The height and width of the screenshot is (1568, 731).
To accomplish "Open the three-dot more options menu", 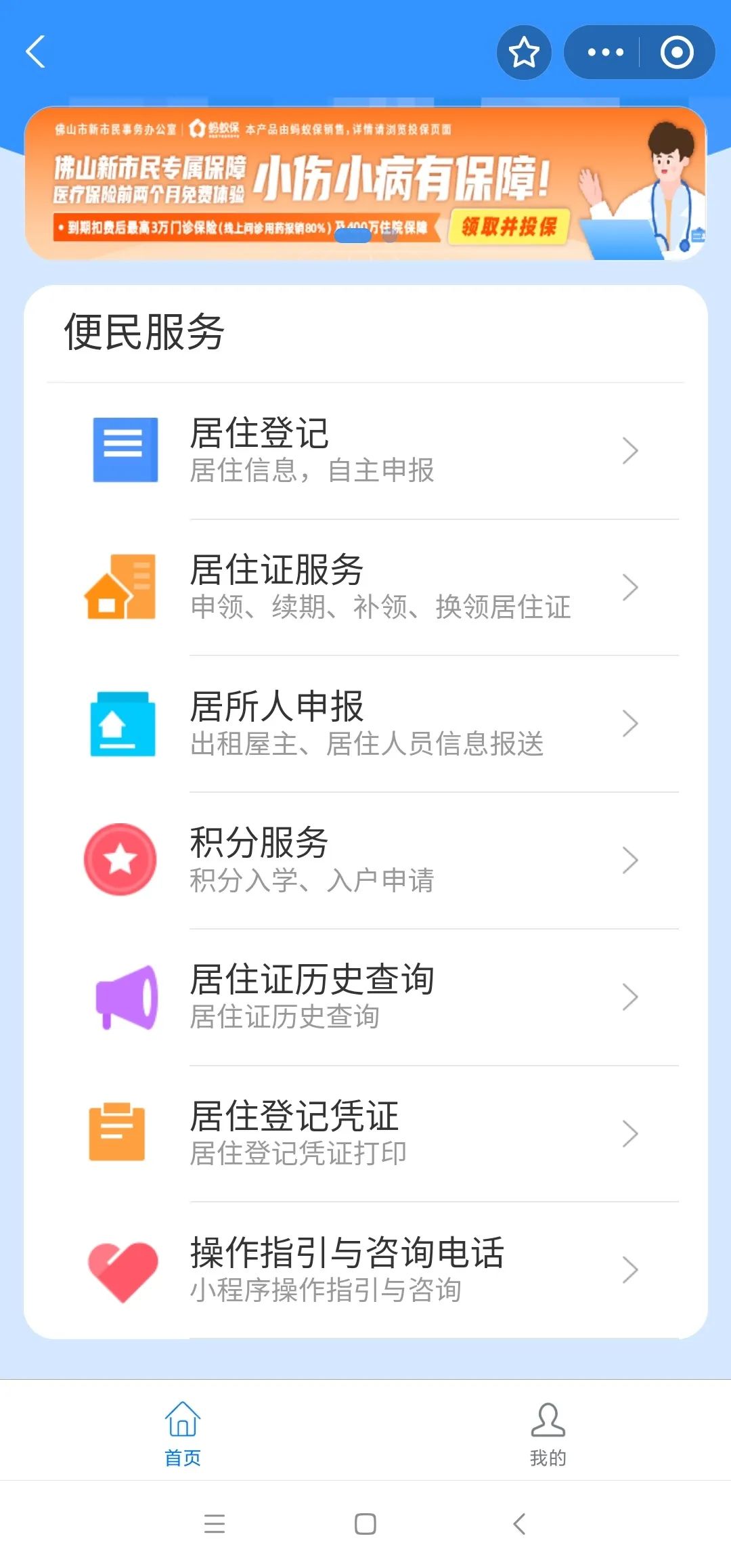I will point(605,52).
